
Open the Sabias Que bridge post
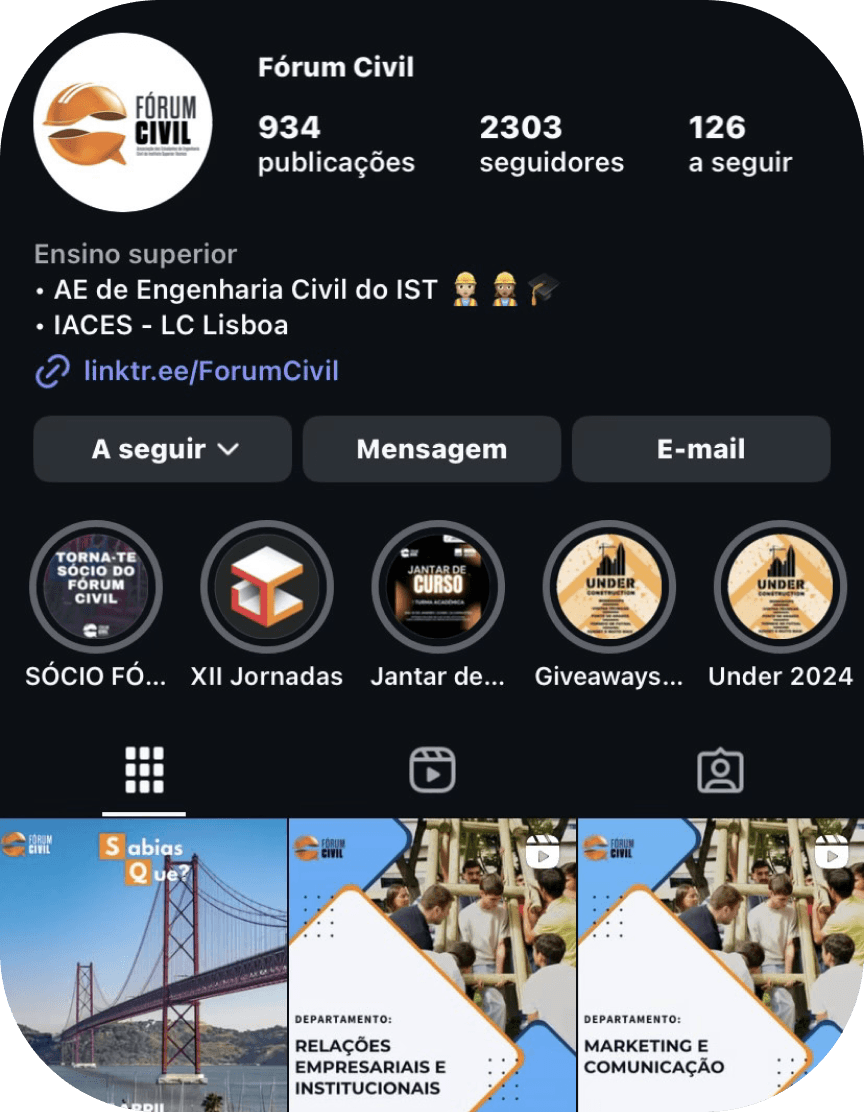click(143, 965)
